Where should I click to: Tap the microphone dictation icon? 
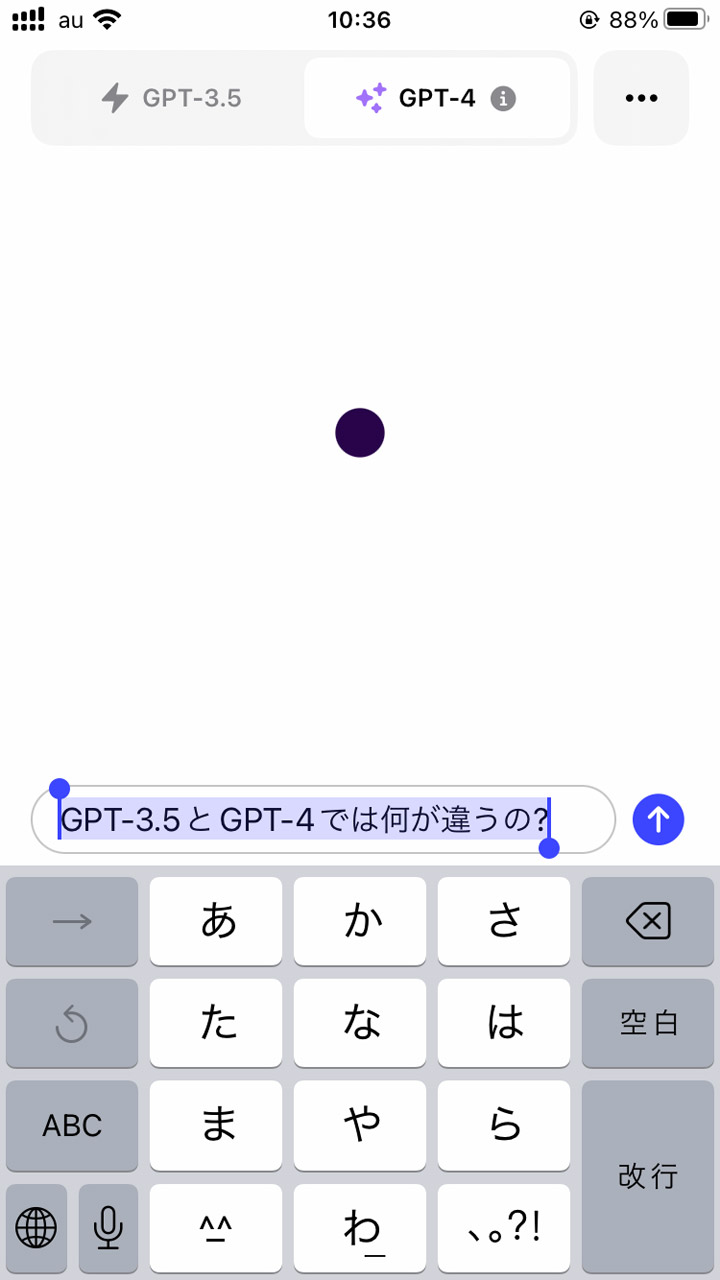108,1229
